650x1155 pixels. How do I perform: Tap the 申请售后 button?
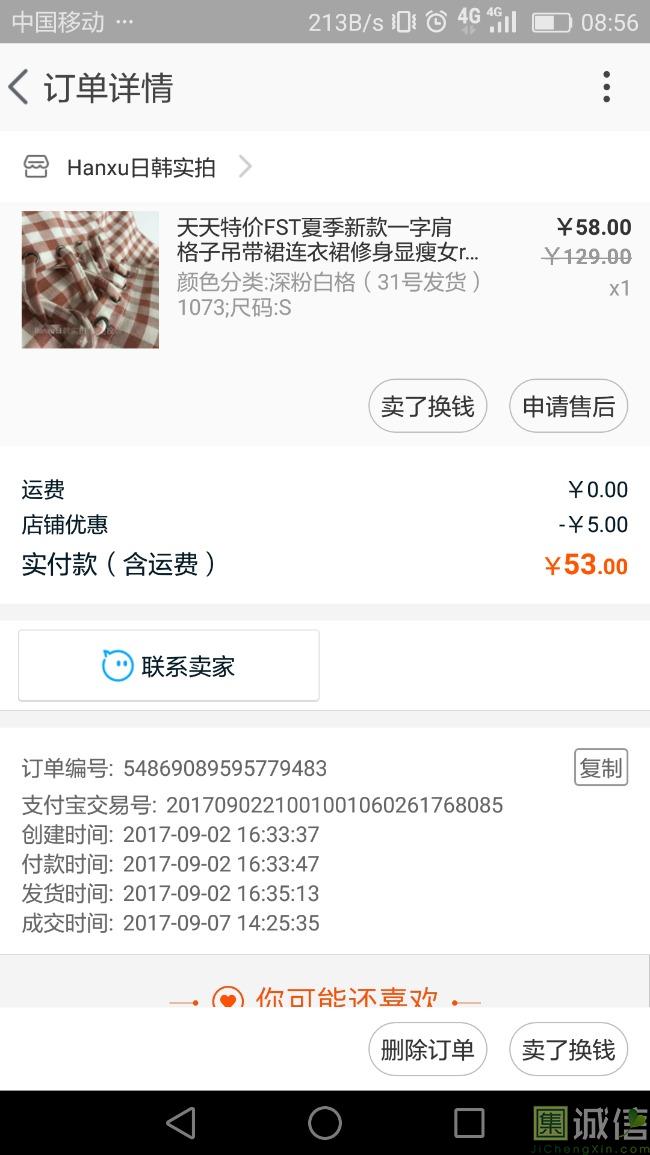pyautogui.click(x=568, y=407)
